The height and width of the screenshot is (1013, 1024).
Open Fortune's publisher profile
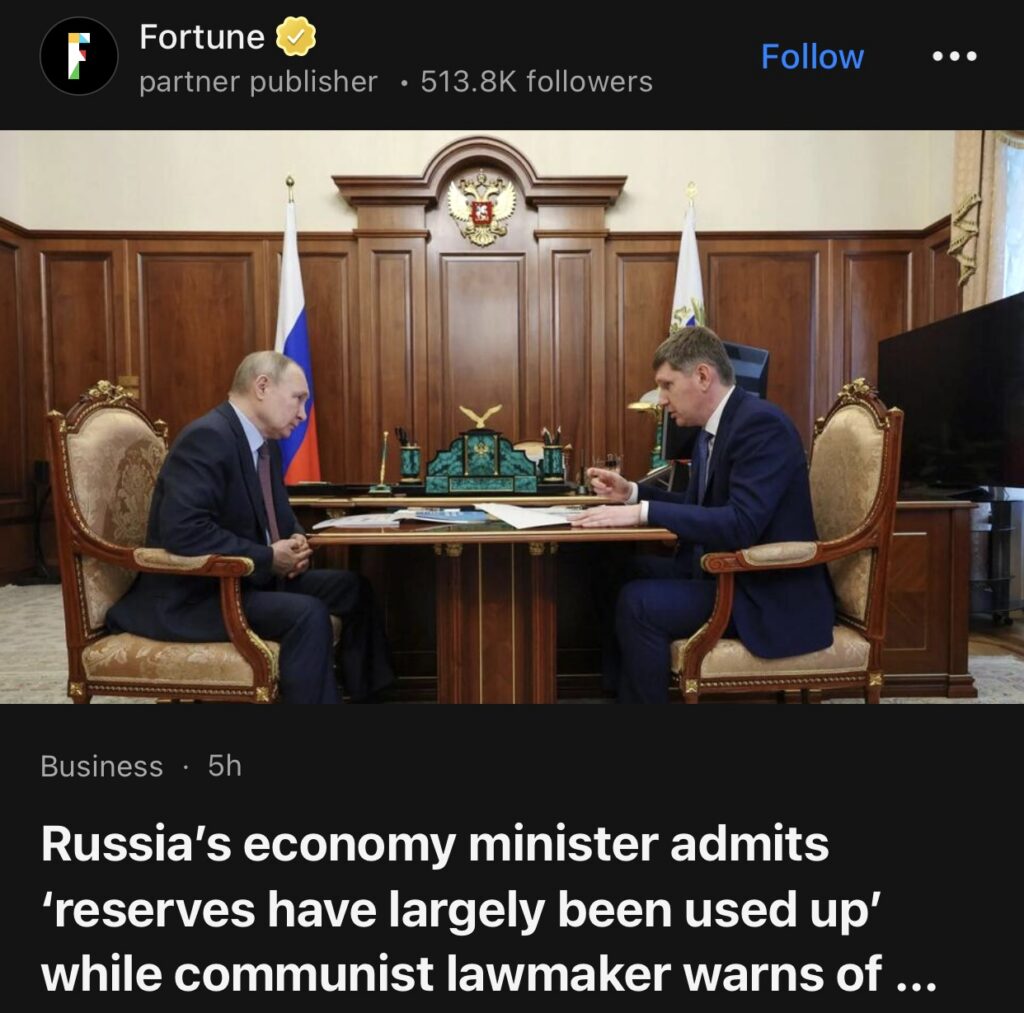tap(201, 38)
